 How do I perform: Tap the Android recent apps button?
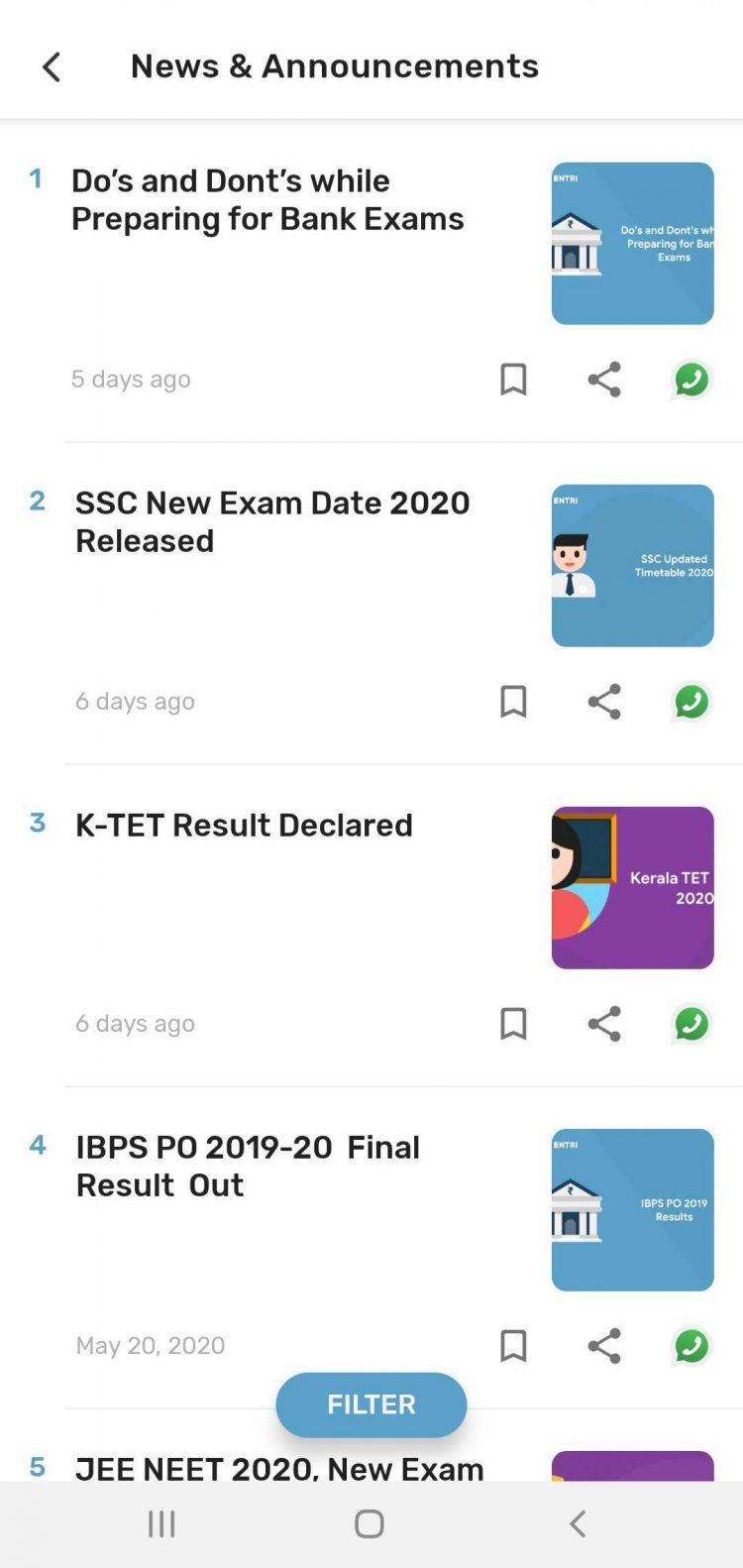pyautogui.click(x=160, y=1523)
